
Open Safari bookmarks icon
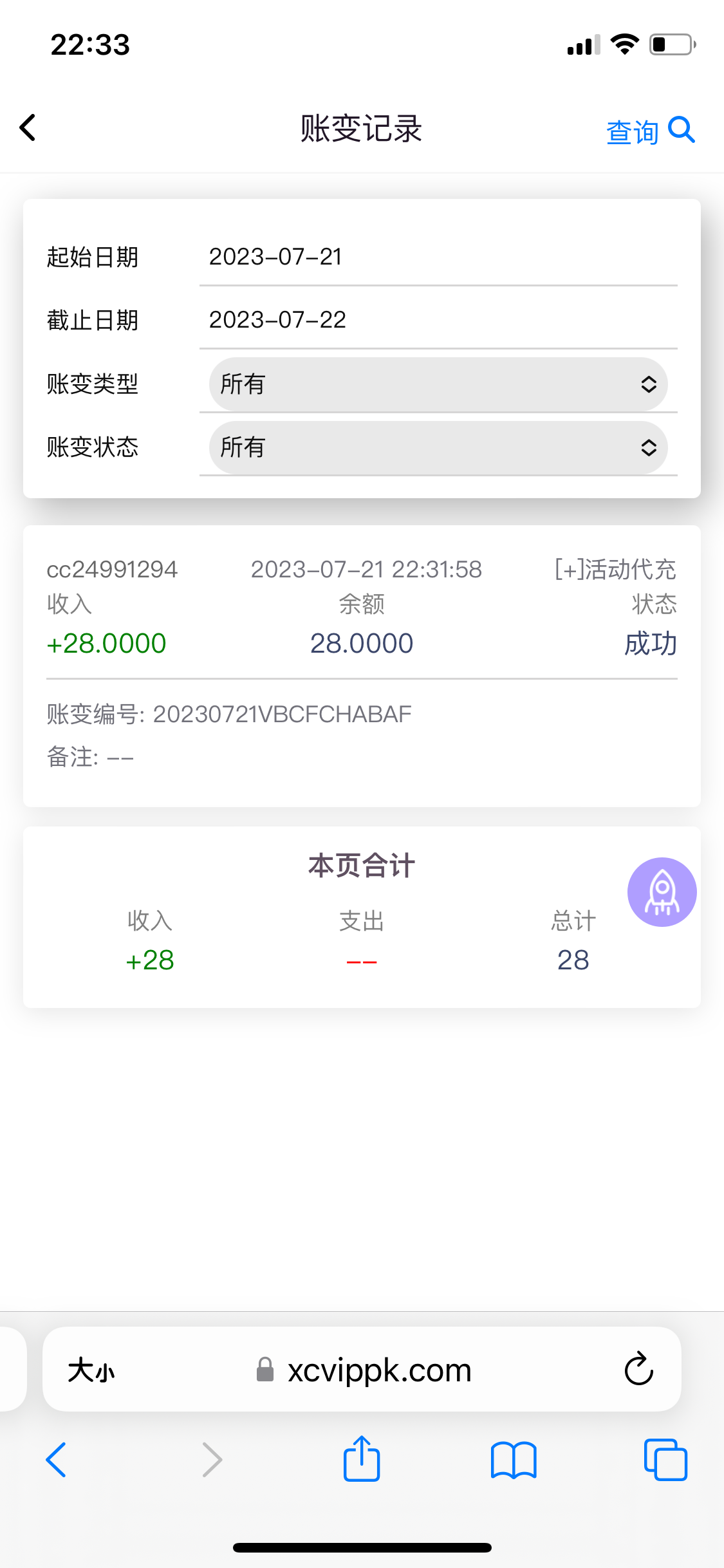[x=514, y=1459]
